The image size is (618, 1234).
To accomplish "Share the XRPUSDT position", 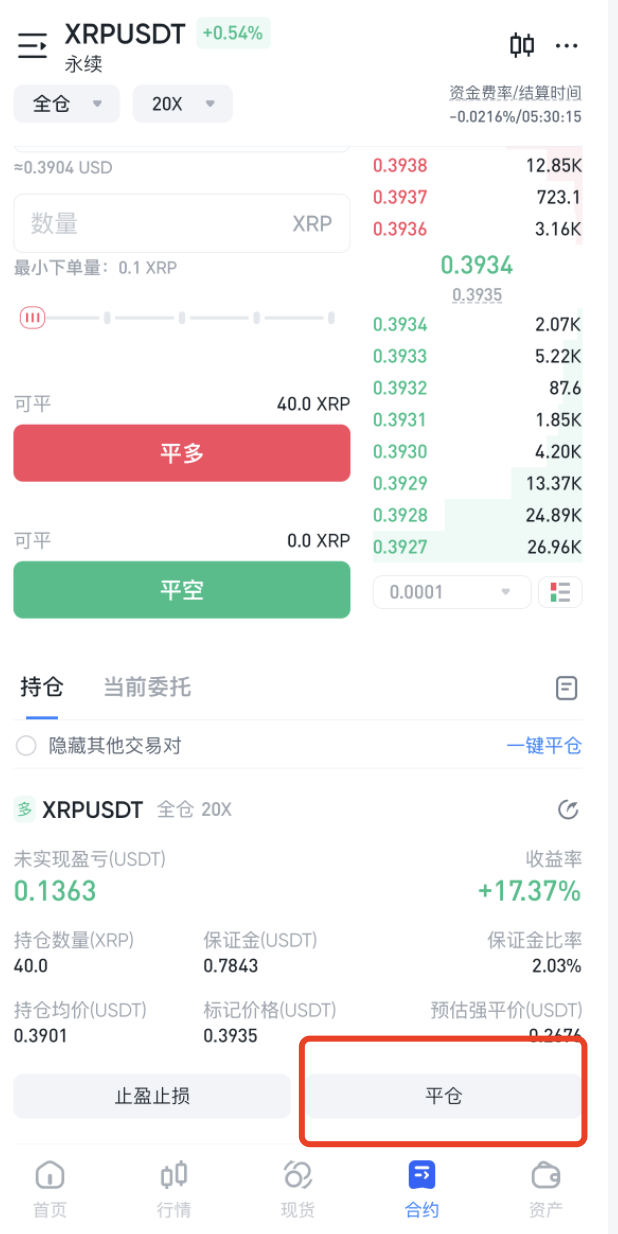I will pyautogui.click(x=568, y=809).
